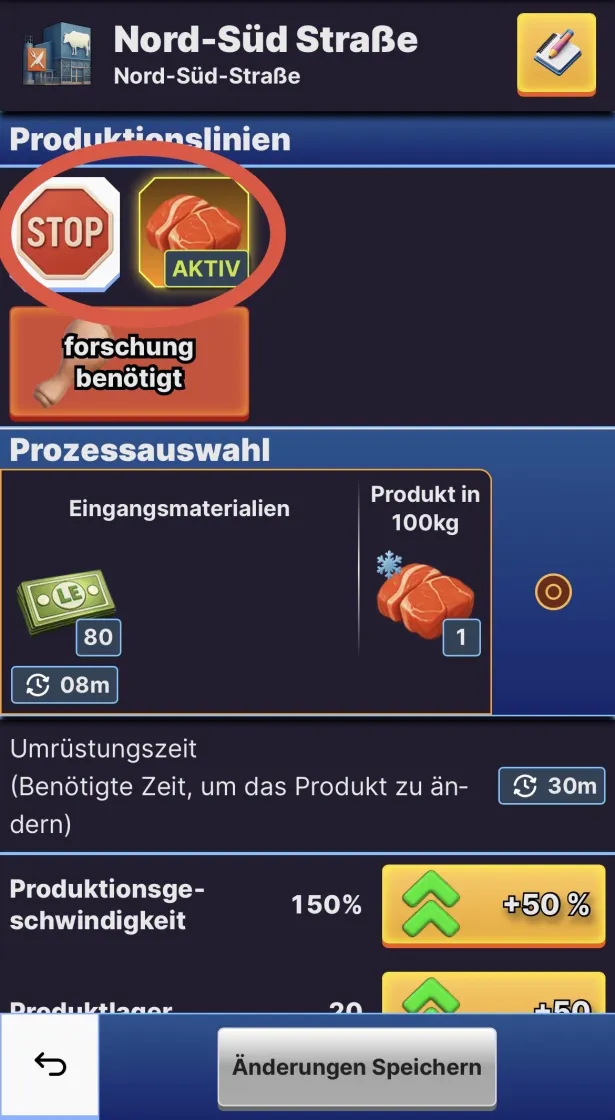Select the STOP production line
This screenshot has height=1120, width=615.
[65, 232]
